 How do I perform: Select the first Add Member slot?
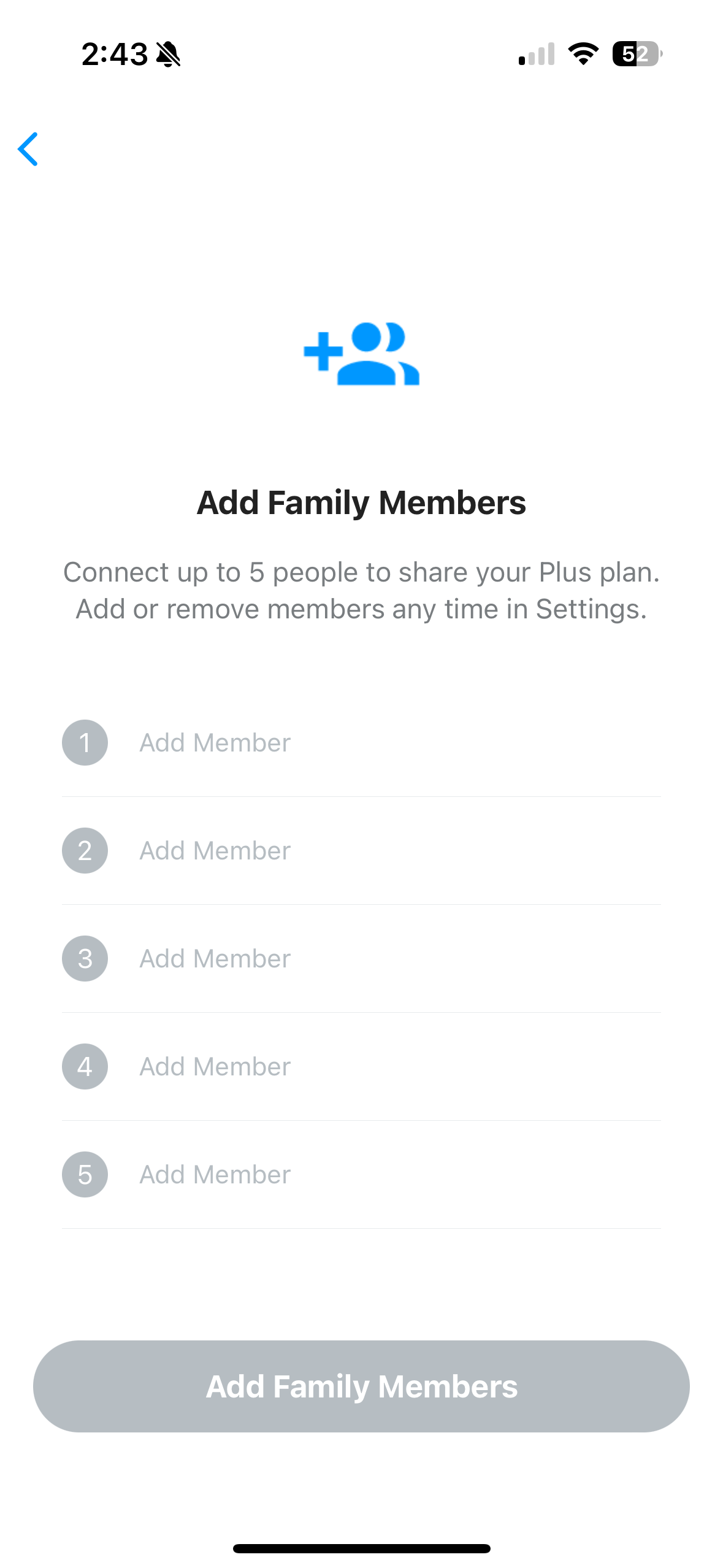361,743
